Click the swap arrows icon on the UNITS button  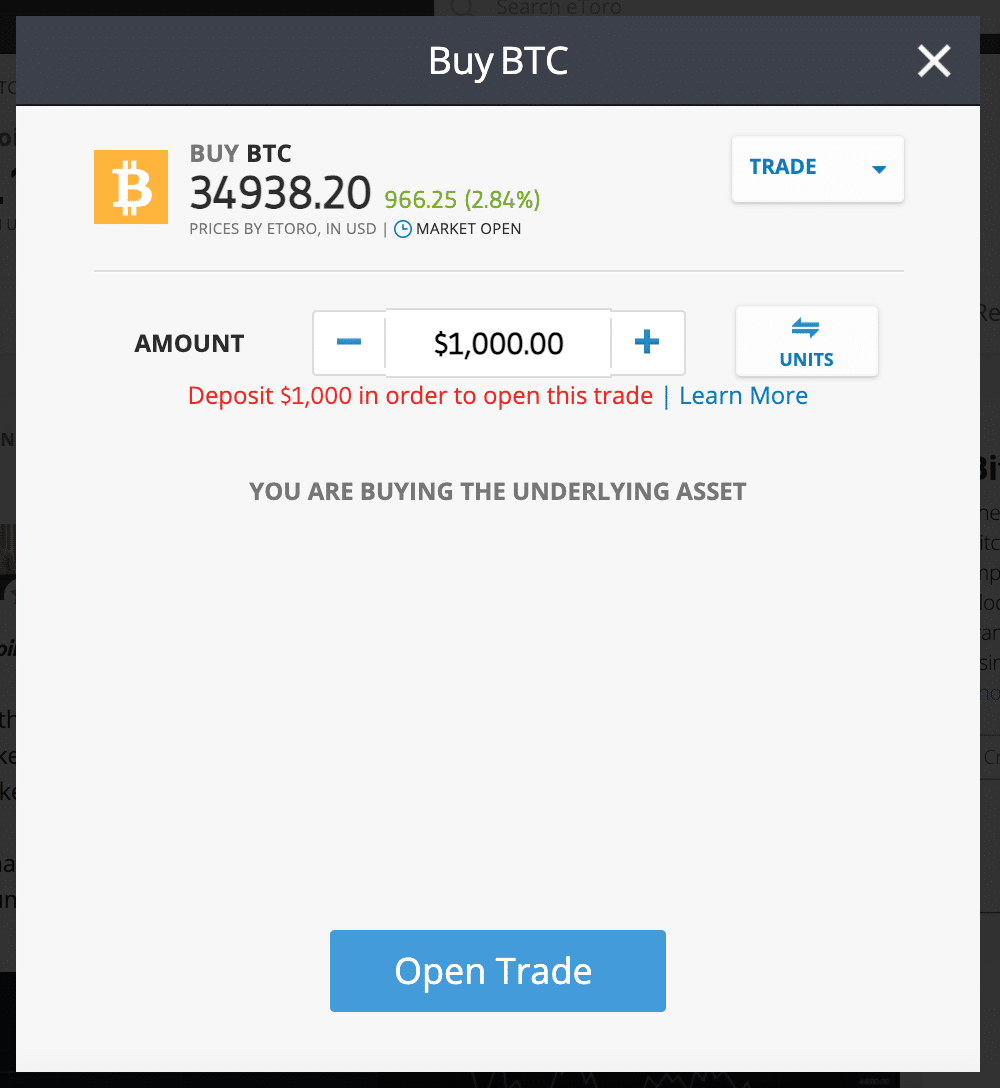click(x=806, y=329)
